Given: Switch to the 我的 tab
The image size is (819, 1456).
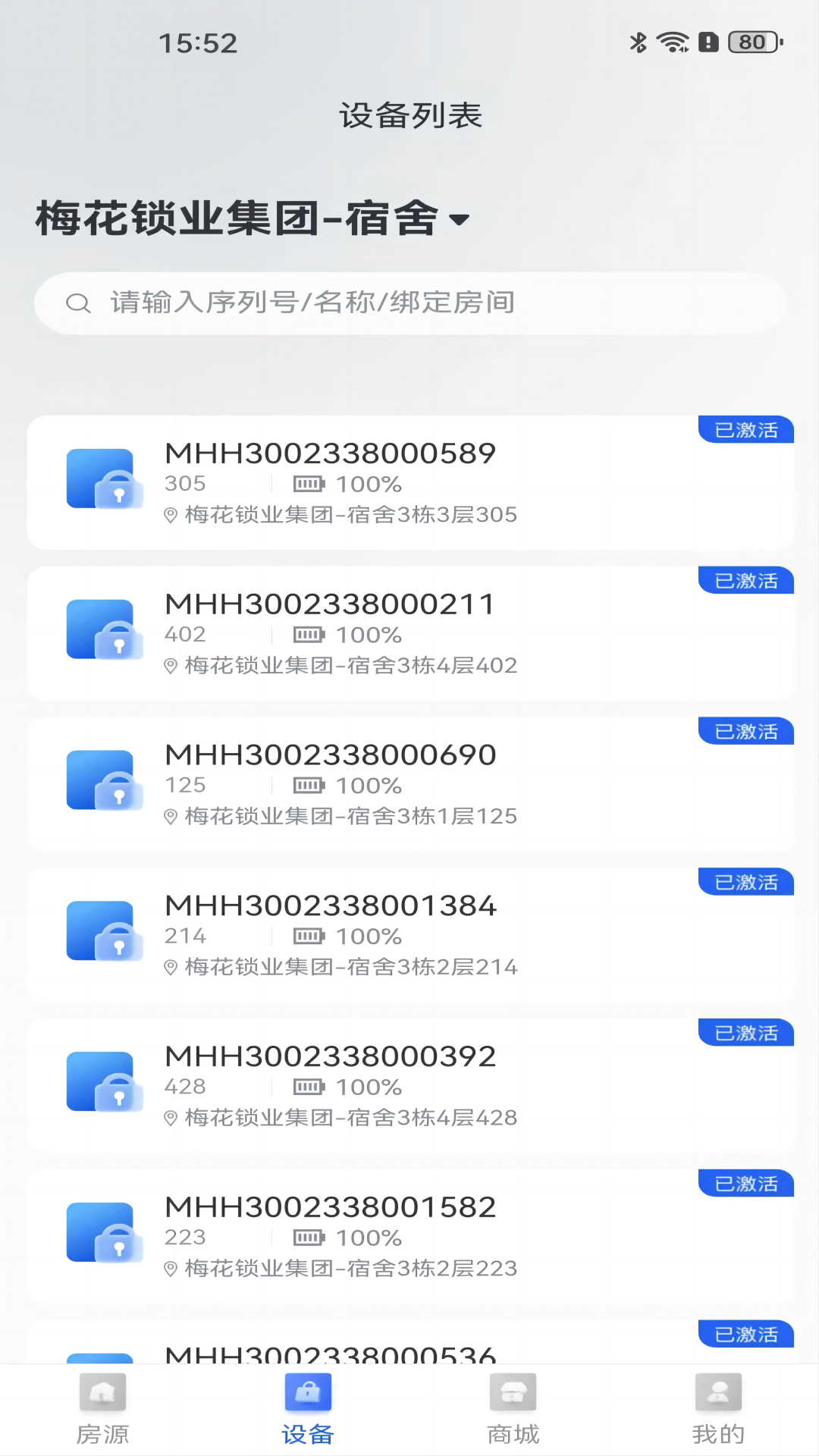Looking at the screenshot, I should pyautogui.click(x=717, y=1409).
